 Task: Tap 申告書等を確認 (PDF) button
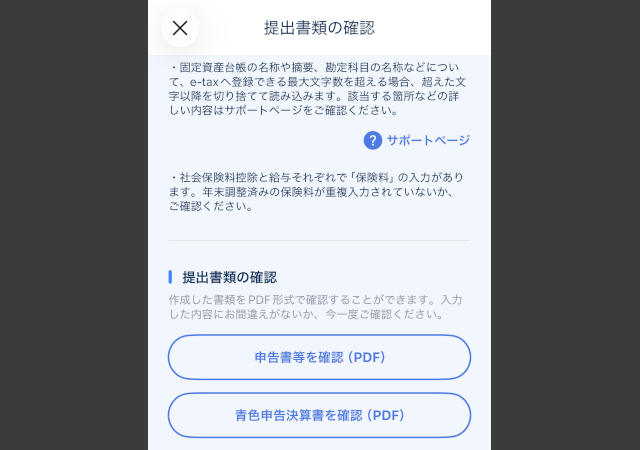point(319,357)
